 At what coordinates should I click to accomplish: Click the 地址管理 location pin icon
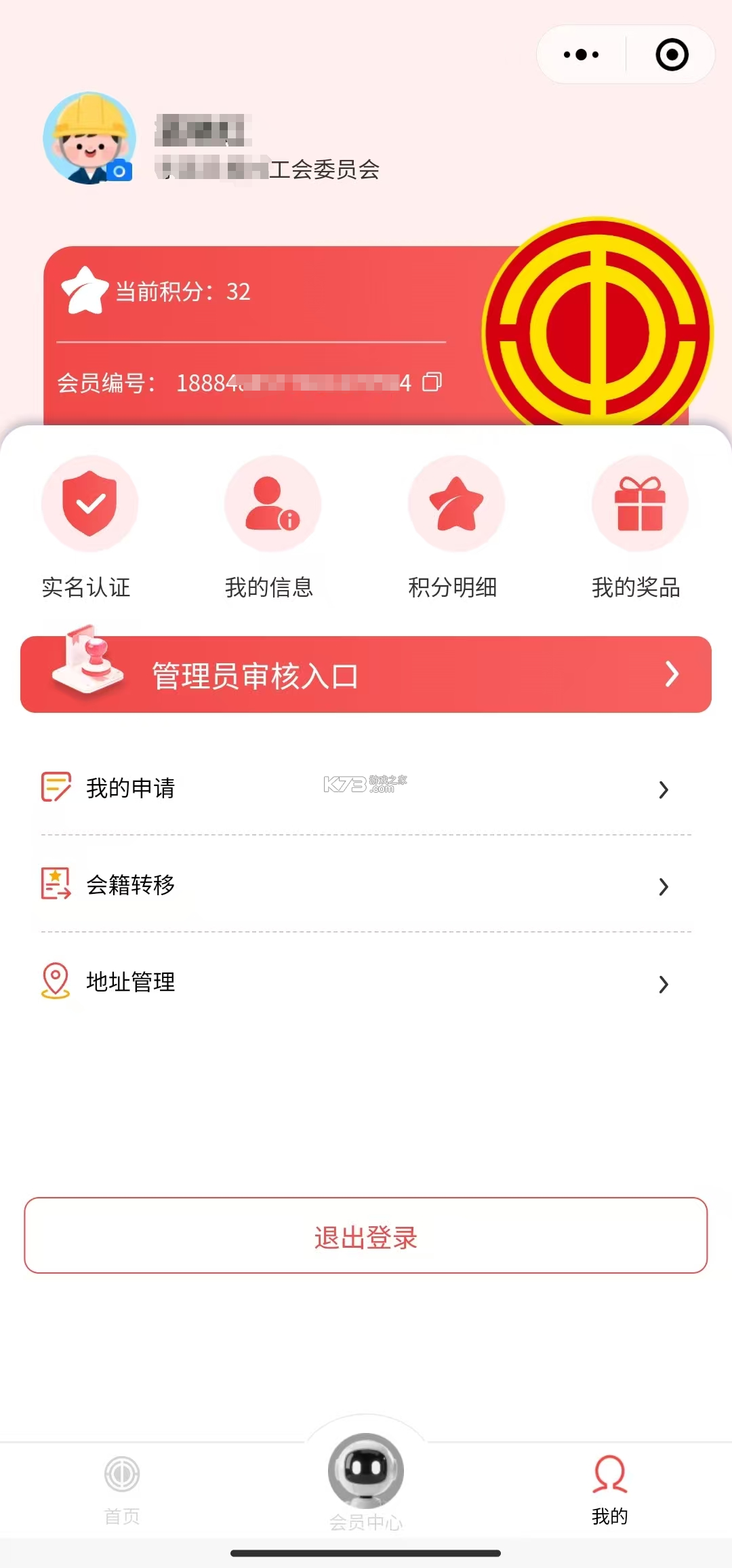(x=54, y=982)
